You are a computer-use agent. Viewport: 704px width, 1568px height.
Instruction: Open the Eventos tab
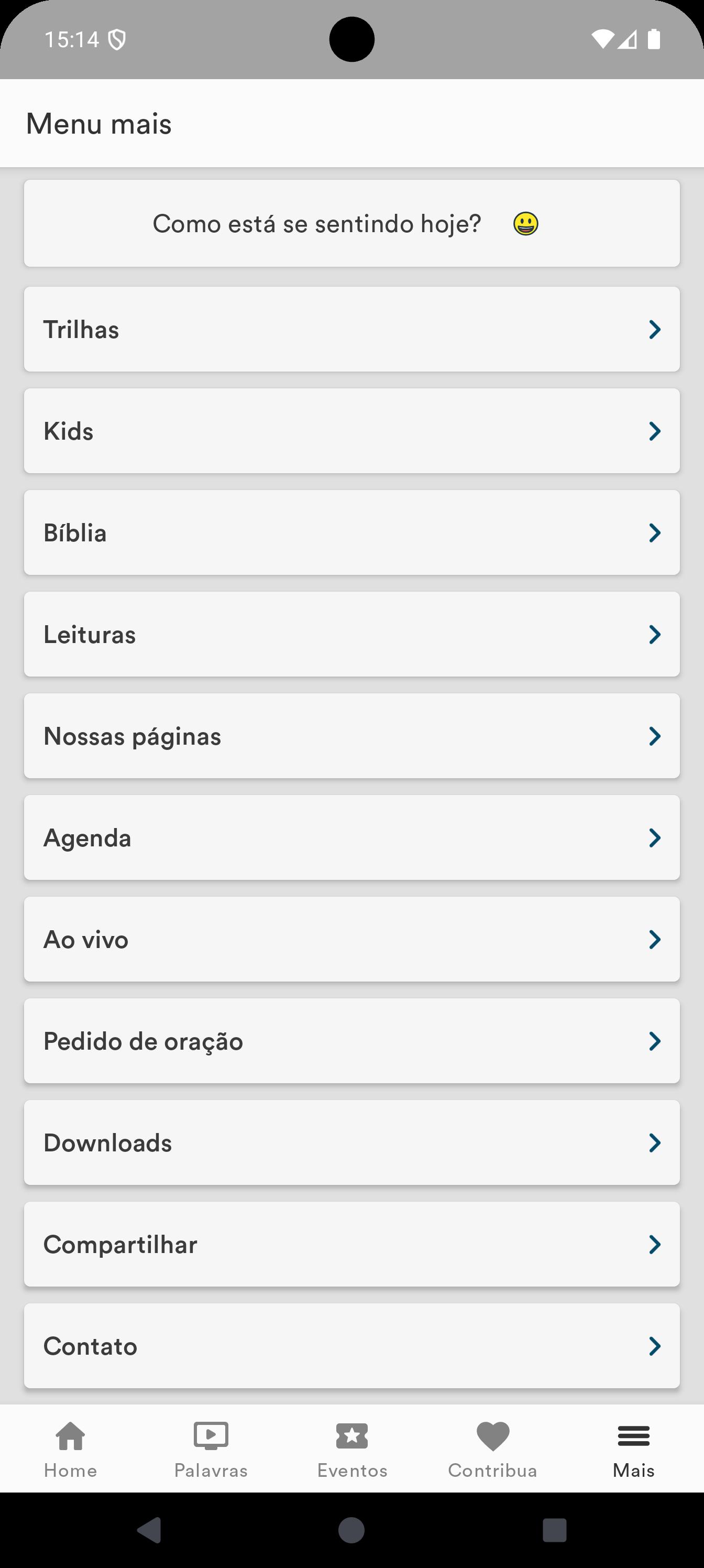point(351,1450)
